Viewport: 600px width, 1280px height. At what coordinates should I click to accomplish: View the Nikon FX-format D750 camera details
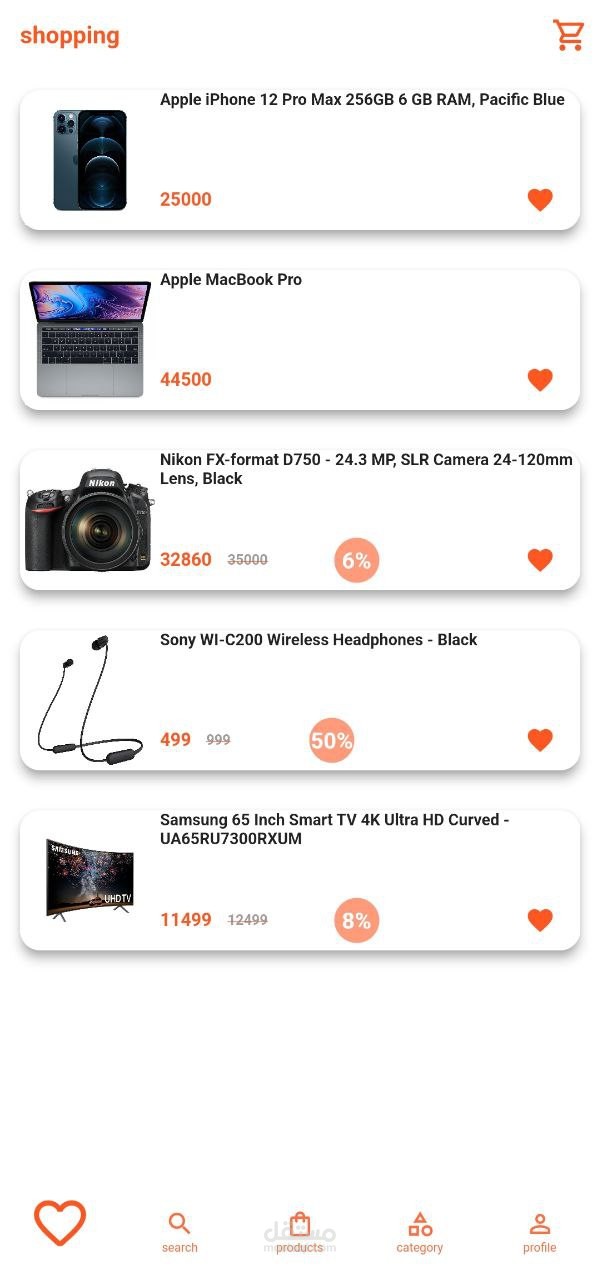(x=300, y=520)
